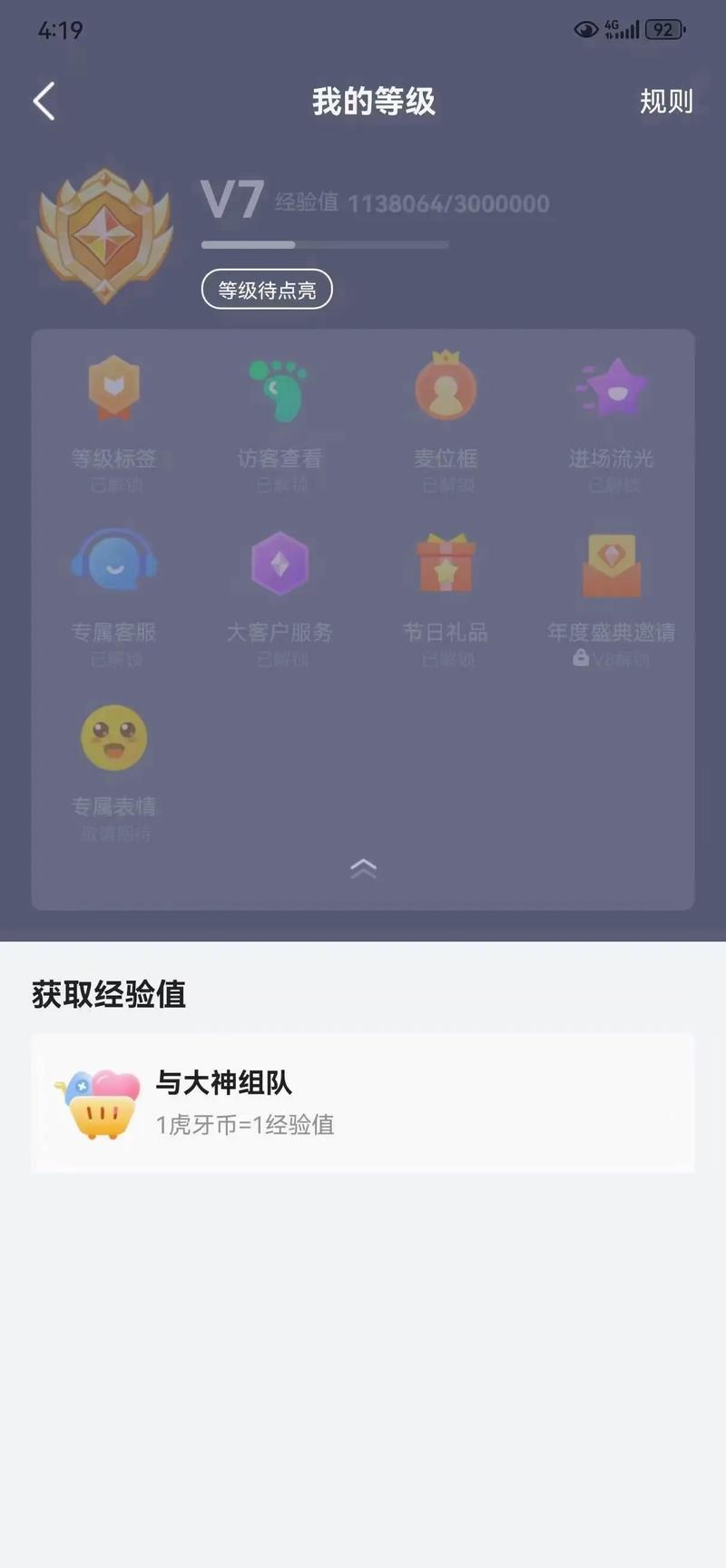Open the 专属表情 emoji icon
Image resolution: width=726 pixels, height=1568 pixels.
coord(113,736)
